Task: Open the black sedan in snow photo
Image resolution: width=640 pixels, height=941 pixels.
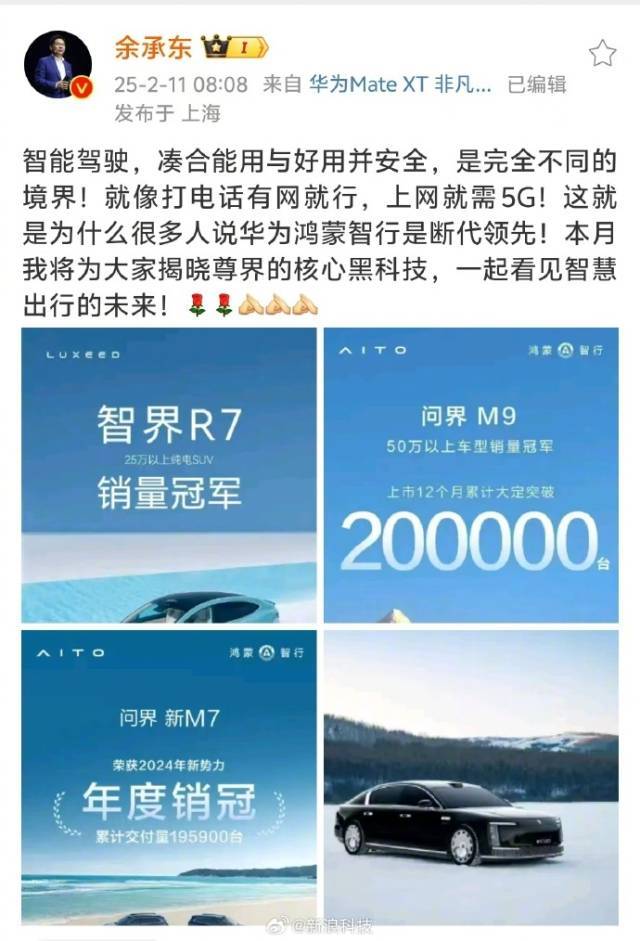Action: (471, 777)
